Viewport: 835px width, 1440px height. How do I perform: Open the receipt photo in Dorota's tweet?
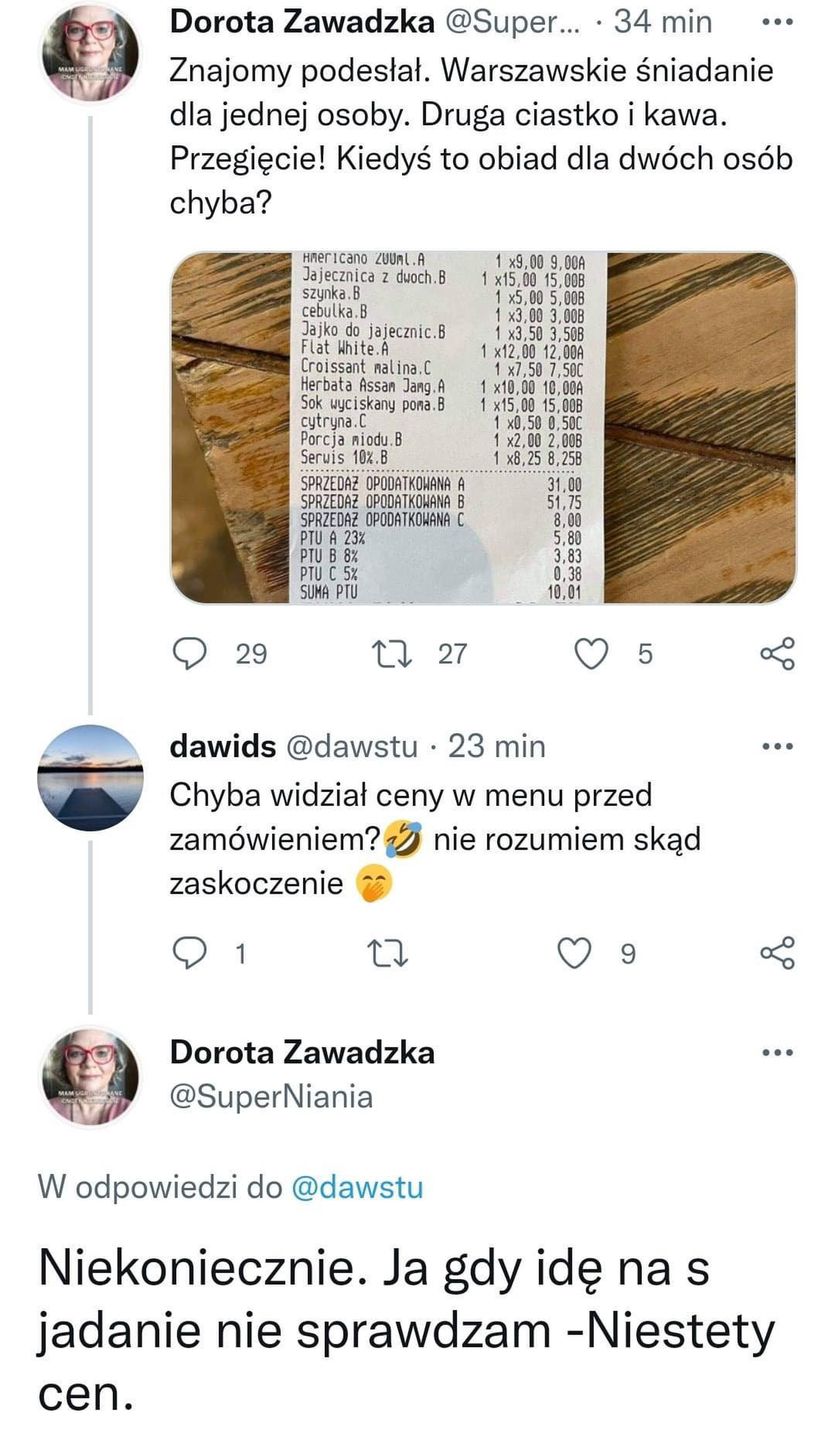pyautogui.click(x=484, y=427)
